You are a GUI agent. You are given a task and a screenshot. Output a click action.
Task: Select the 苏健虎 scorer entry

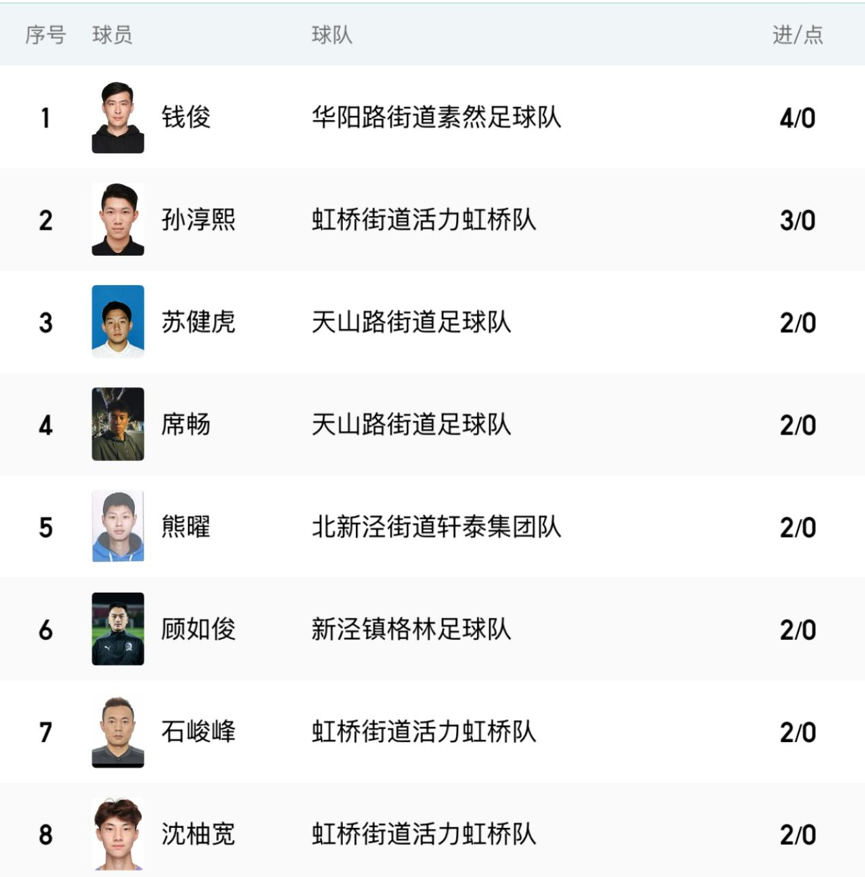pos(432,322)
